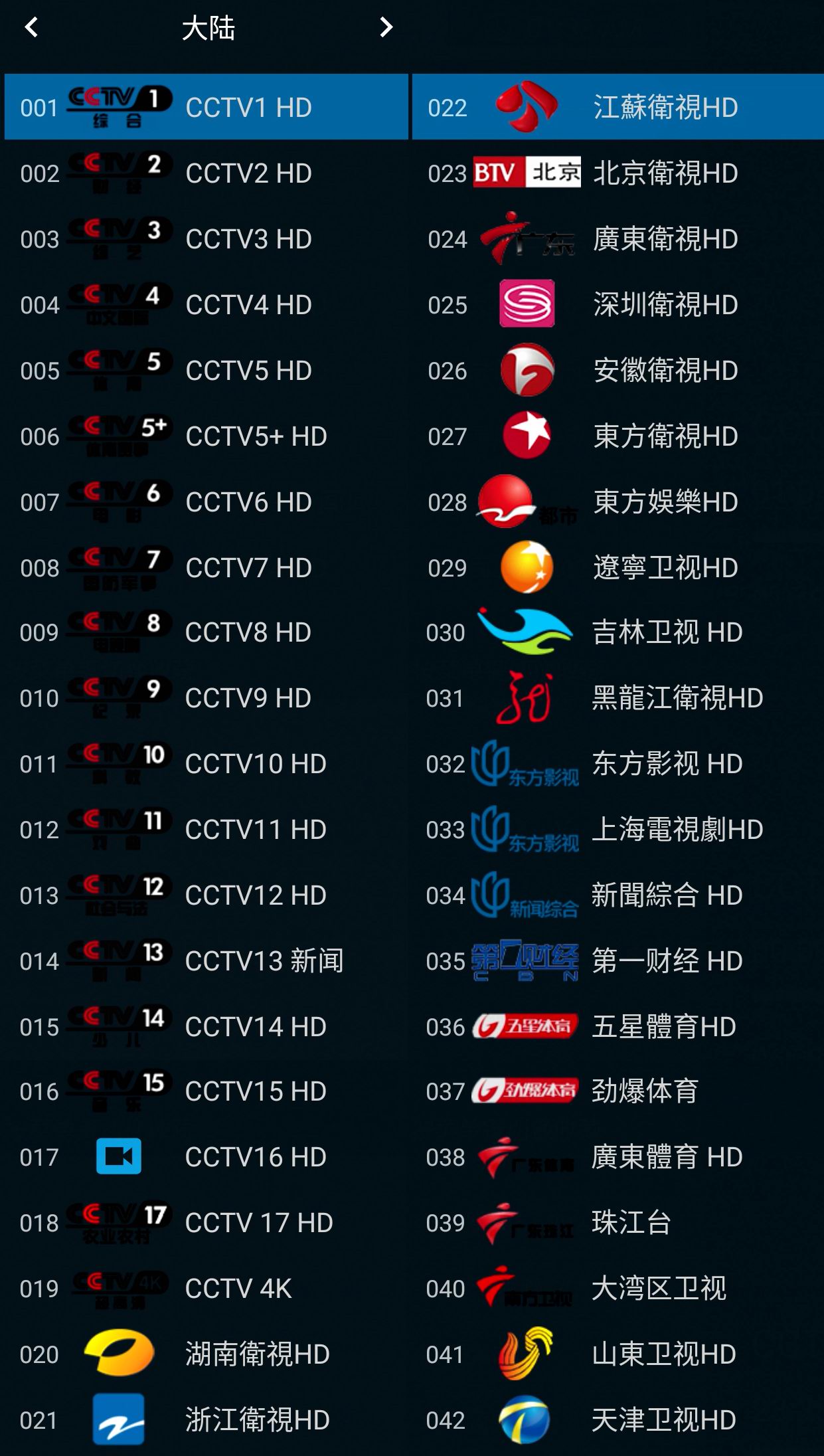Select 吉林卫视 HD channel

(618, 632)
